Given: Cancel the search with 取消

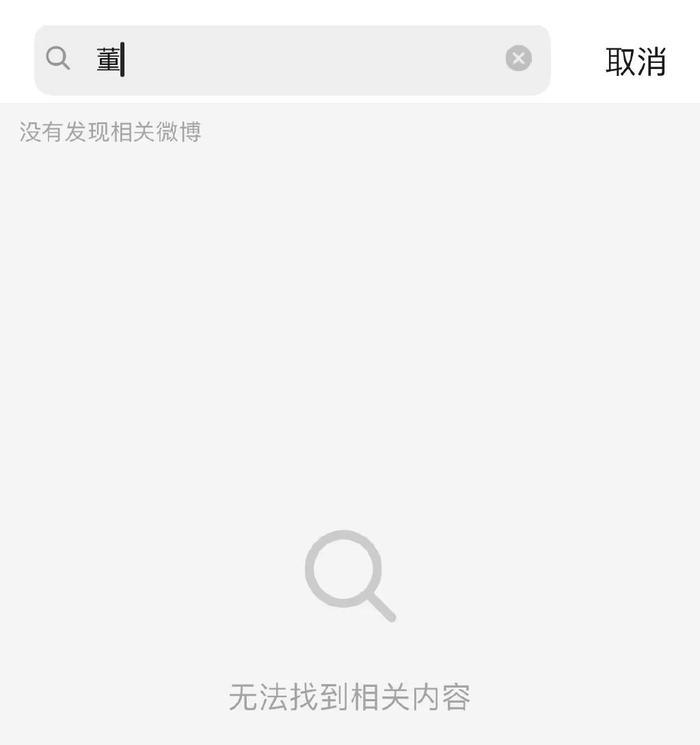Looking at the screenshot, I should [x=635, y=61].
